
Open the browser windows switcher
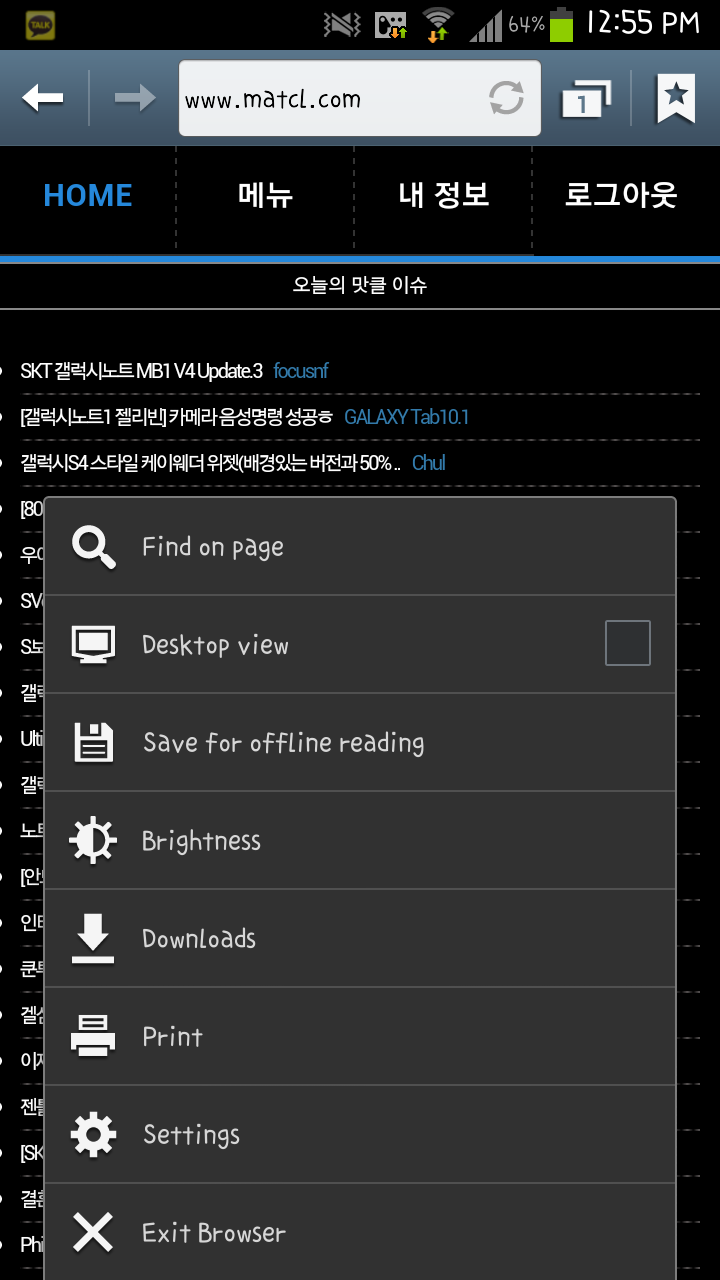point(586,99)
